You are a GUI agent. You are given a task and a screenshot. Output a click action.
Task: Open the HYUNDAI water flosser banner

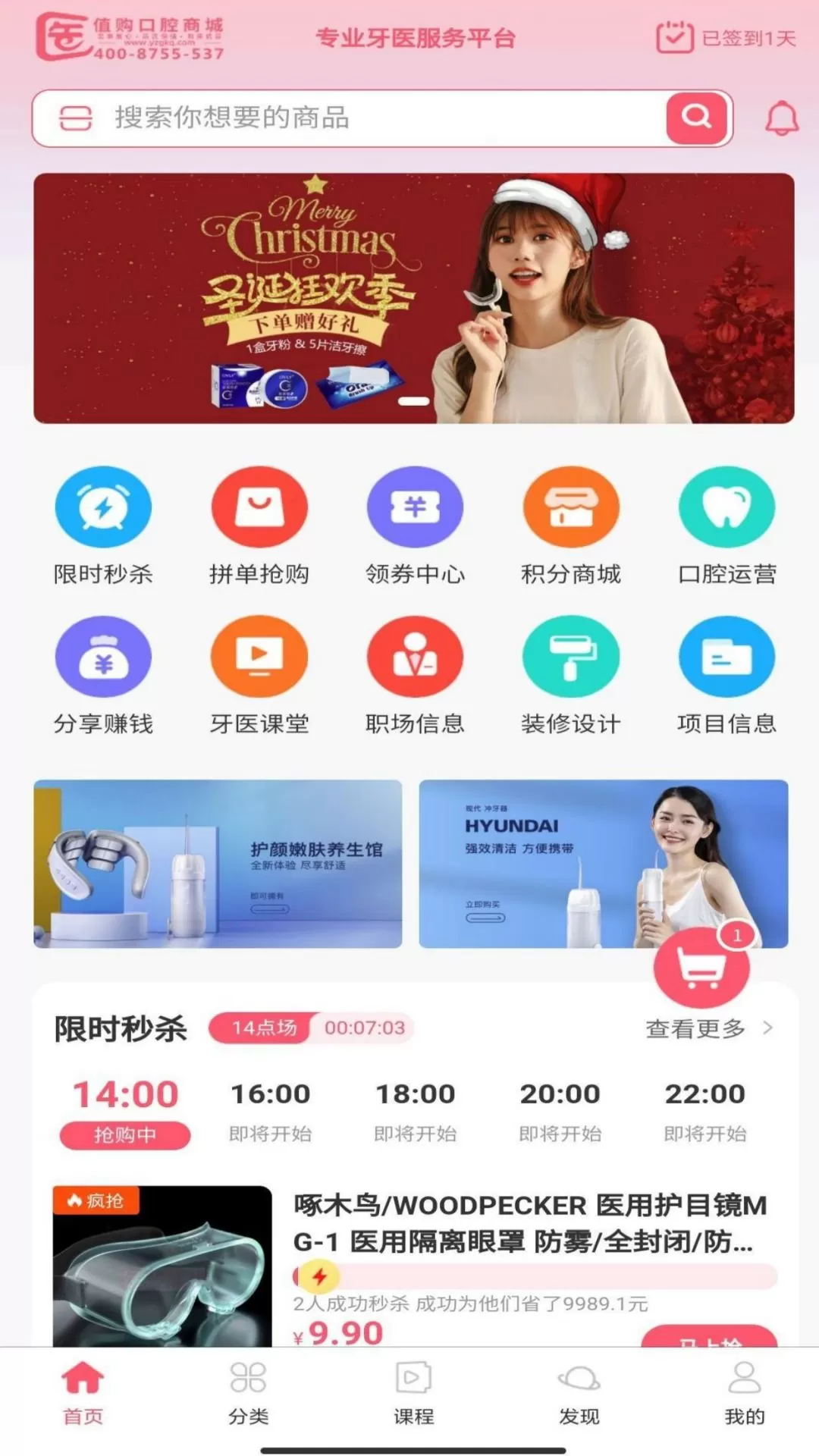[x=604, y=864]
